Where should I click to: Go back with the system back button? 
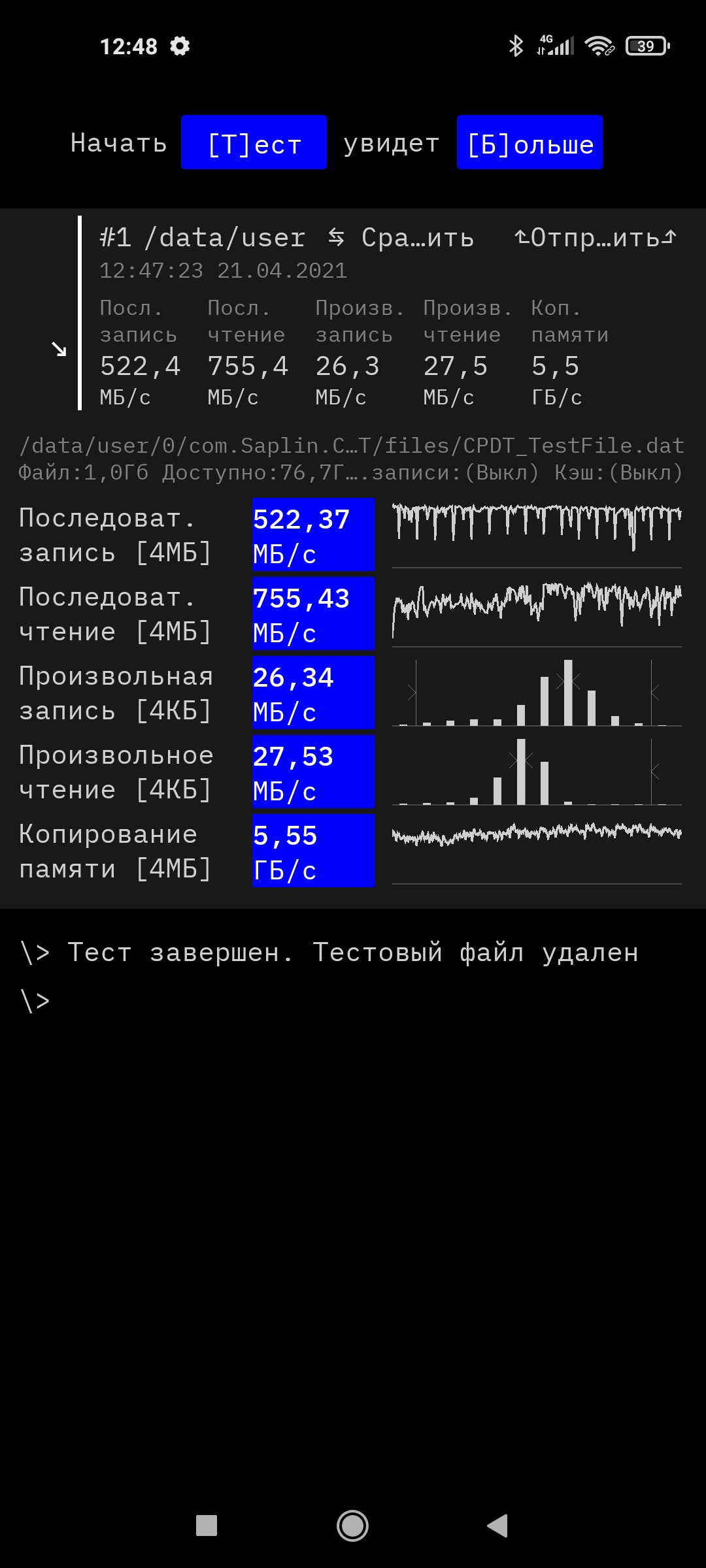coord(498,1526)
